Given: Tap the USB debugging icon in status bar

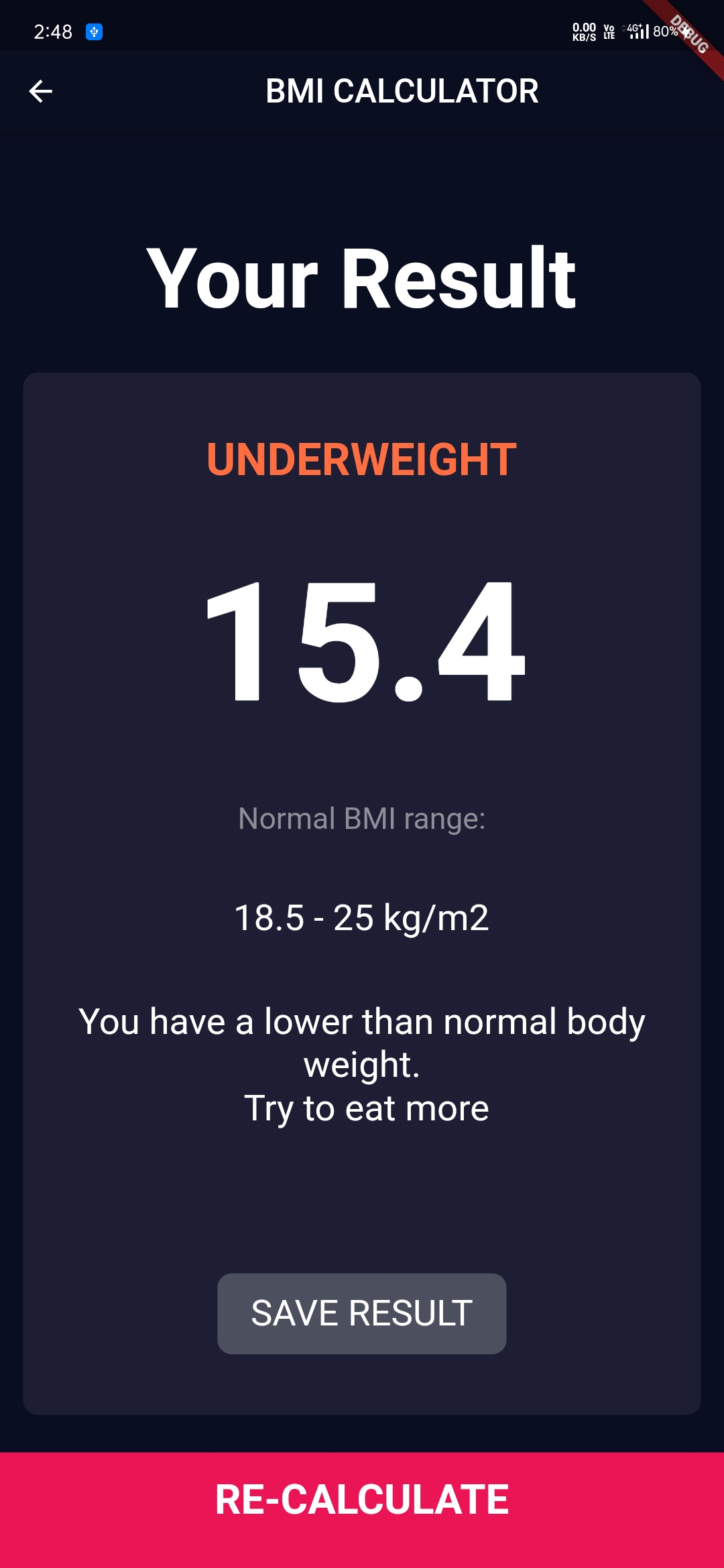Looking at the screenshot, I should coord(94,29).
